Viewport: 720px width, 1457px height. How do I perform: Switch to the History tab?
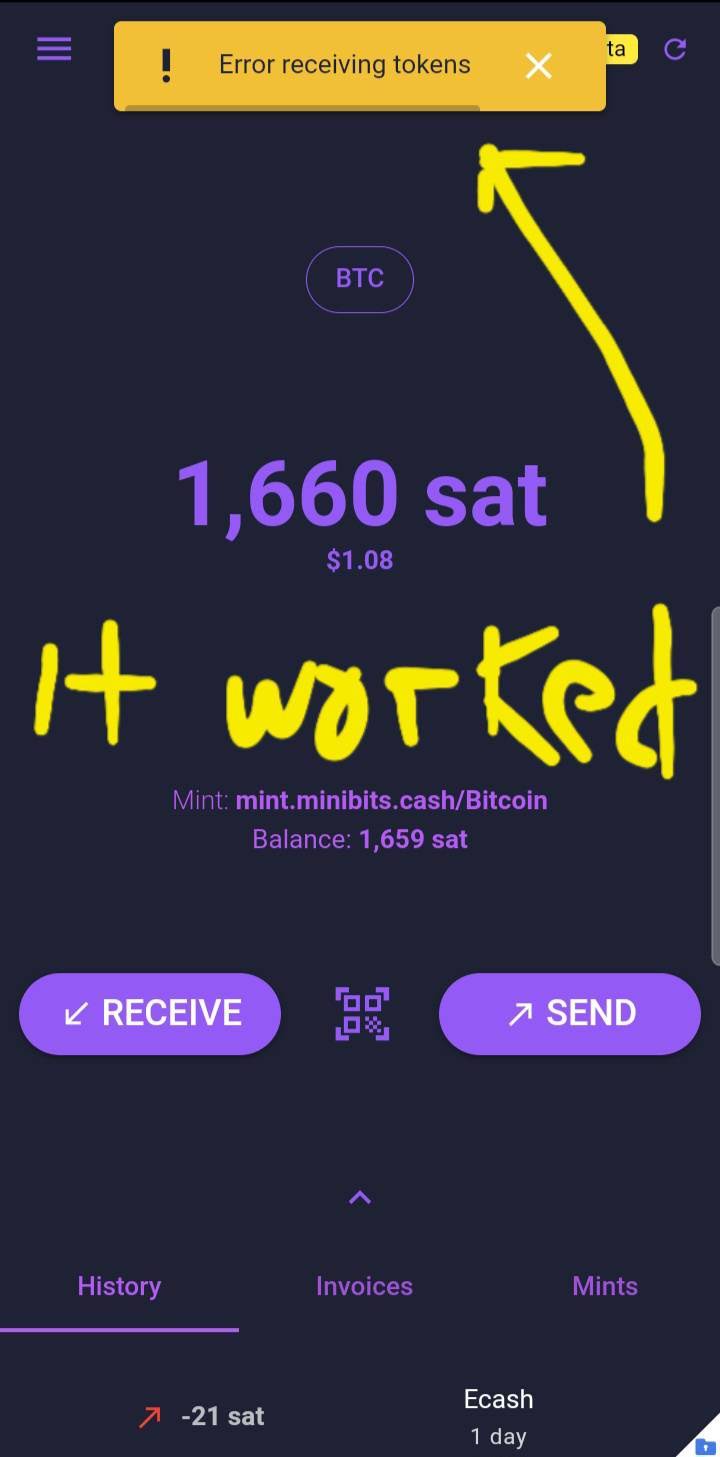coord(119,1286)
